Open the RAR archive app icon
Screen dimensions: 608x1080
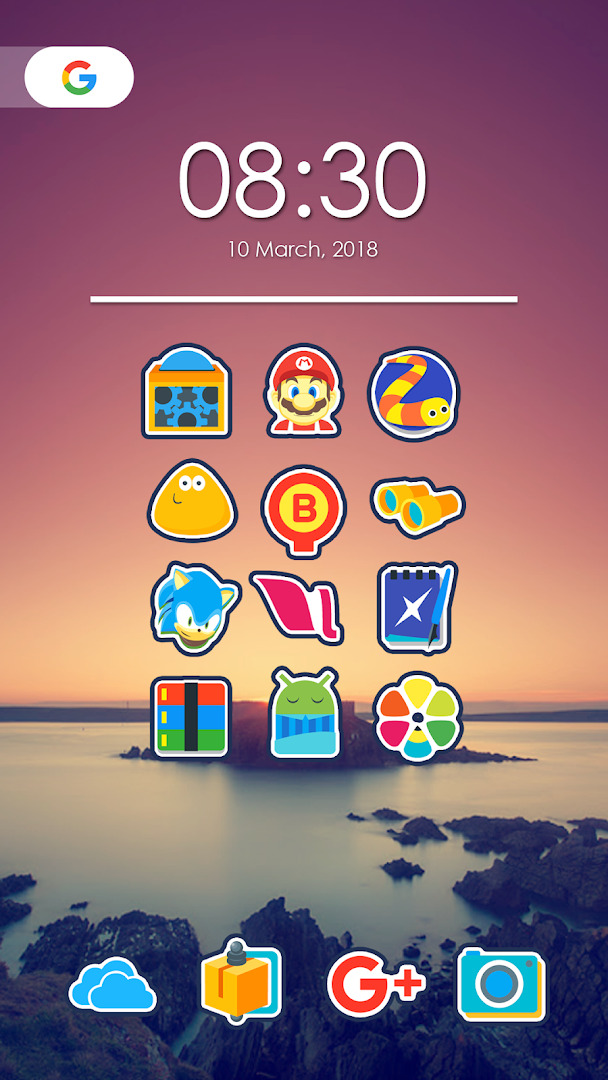click(x=191, y=717)
